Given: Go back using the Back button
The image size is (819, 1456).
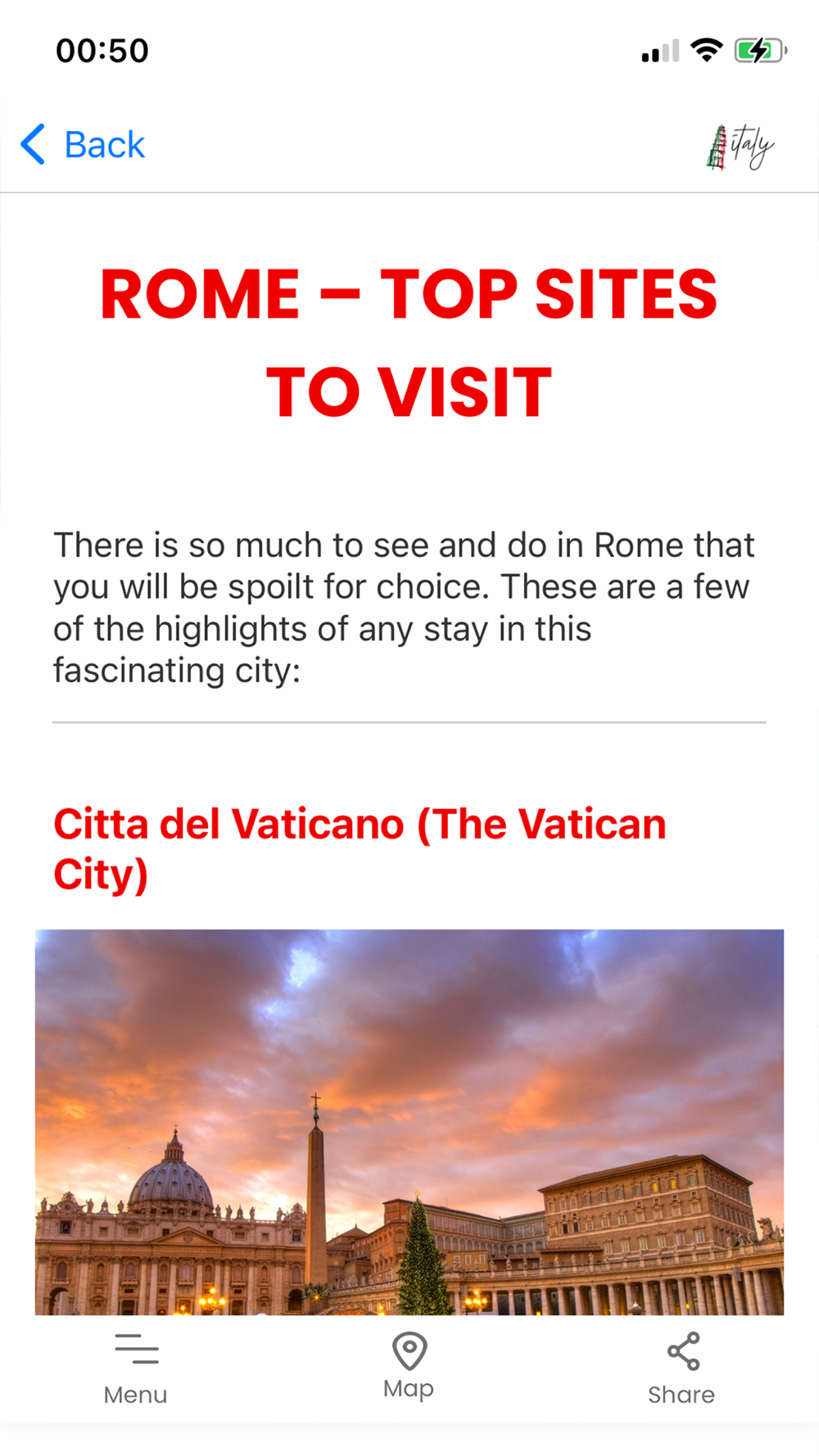Looking at the screenshot, I should coord(83,145).
